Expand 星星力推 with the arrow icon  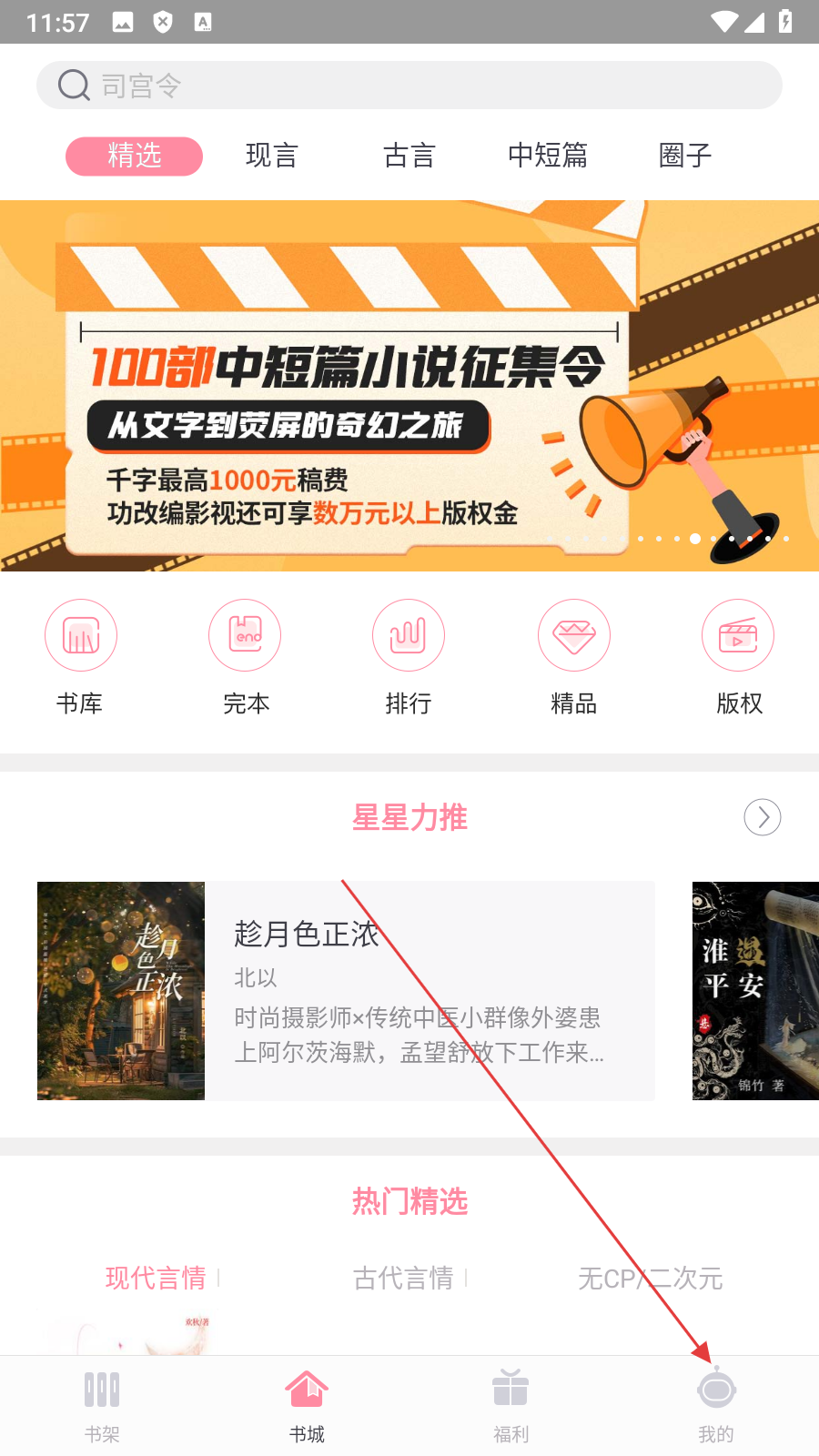click(x=762, y=817)
